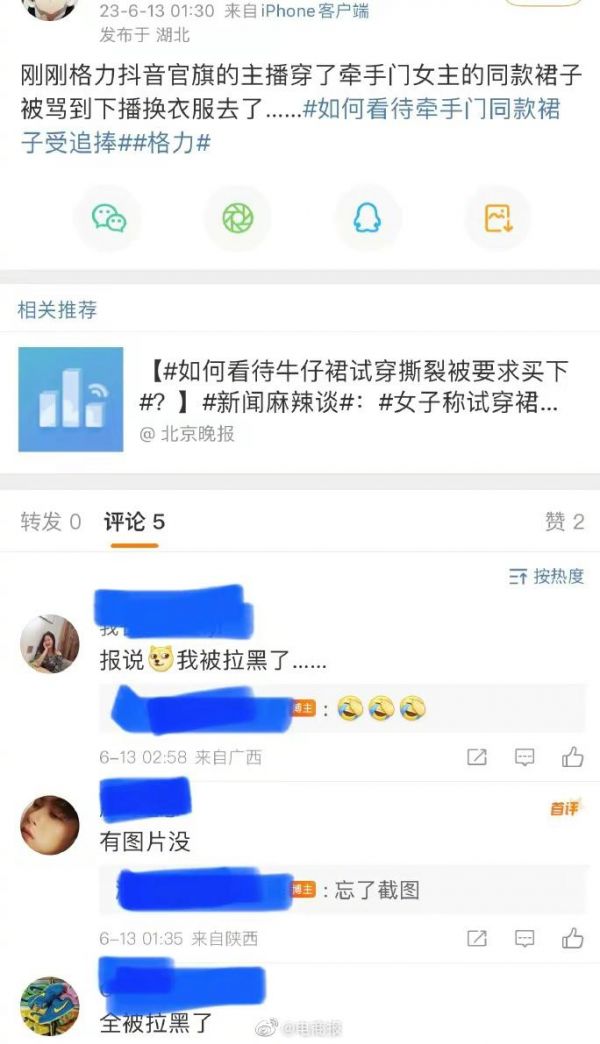The width and height of the screenshot is (600, 1044).
Task: Open the avatar of the "有图片没" commenter
Action: click(x=50, y=825)
